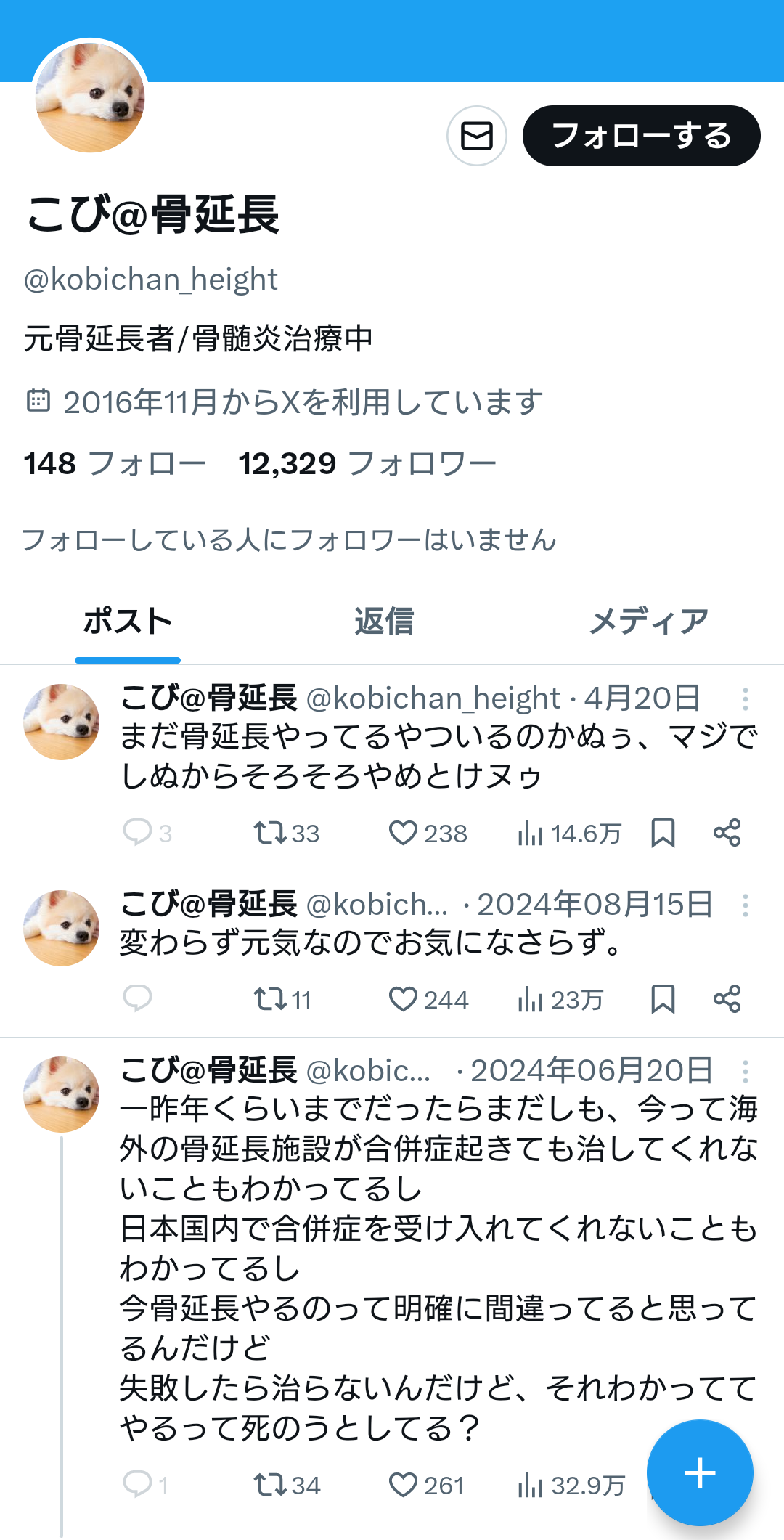This screenshot has width=784, height=1540.
Task: Open overflow menu on the 4月20日 post
Action: [x=745, y=698]
